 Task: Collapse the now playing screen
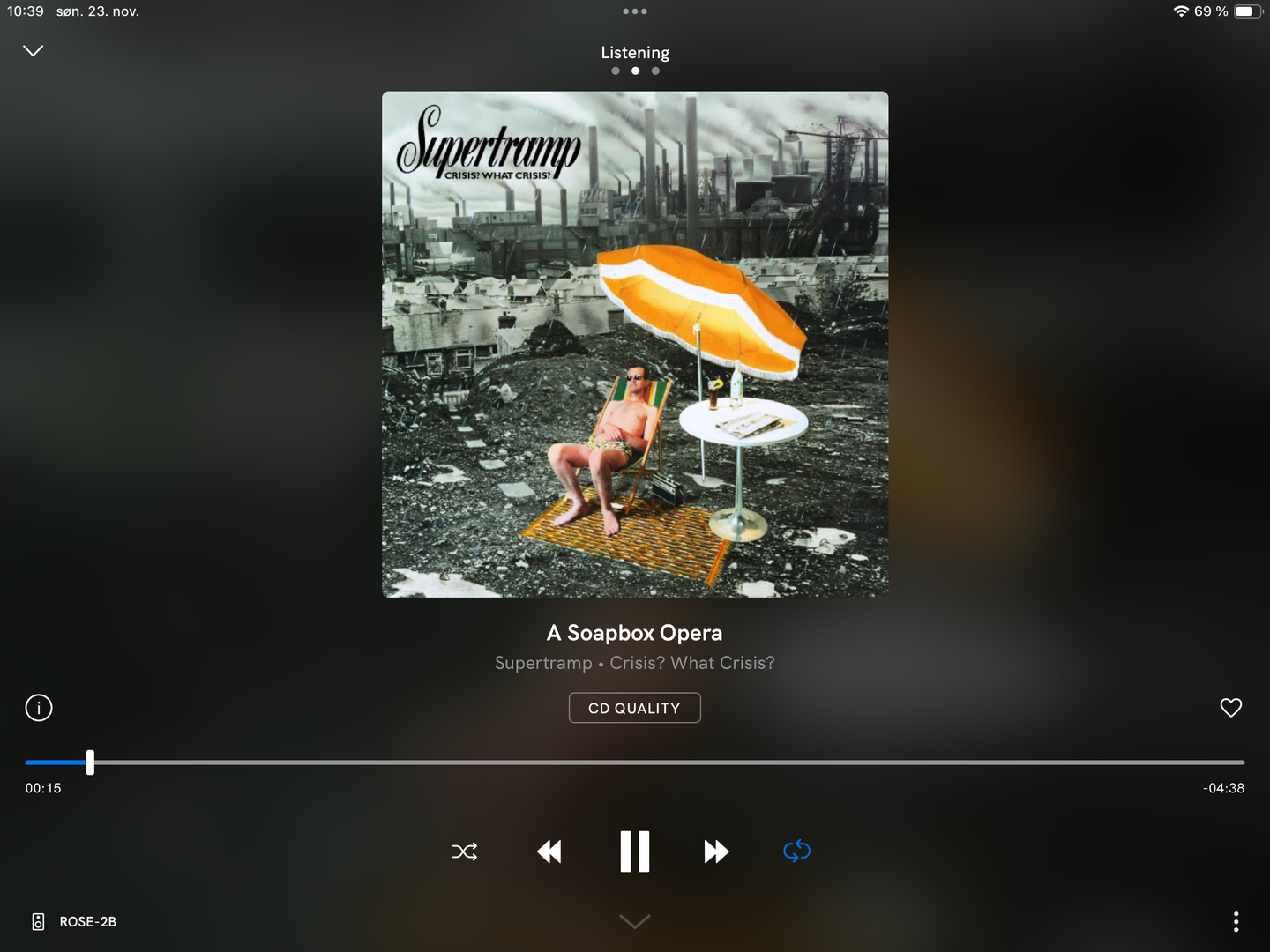34,51
